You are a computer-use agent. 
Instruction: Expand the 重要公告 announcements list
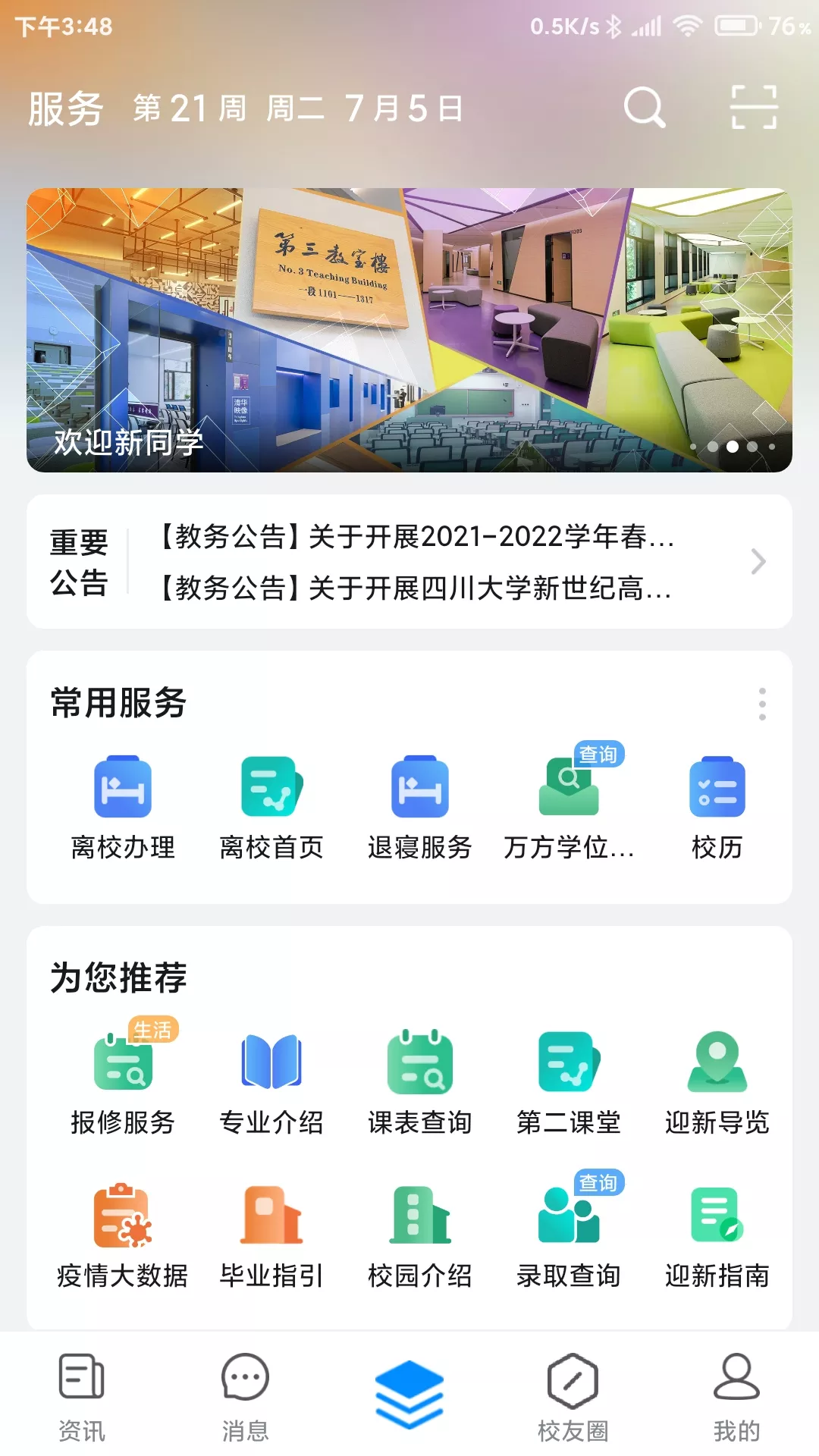click(x=758, y=562)
